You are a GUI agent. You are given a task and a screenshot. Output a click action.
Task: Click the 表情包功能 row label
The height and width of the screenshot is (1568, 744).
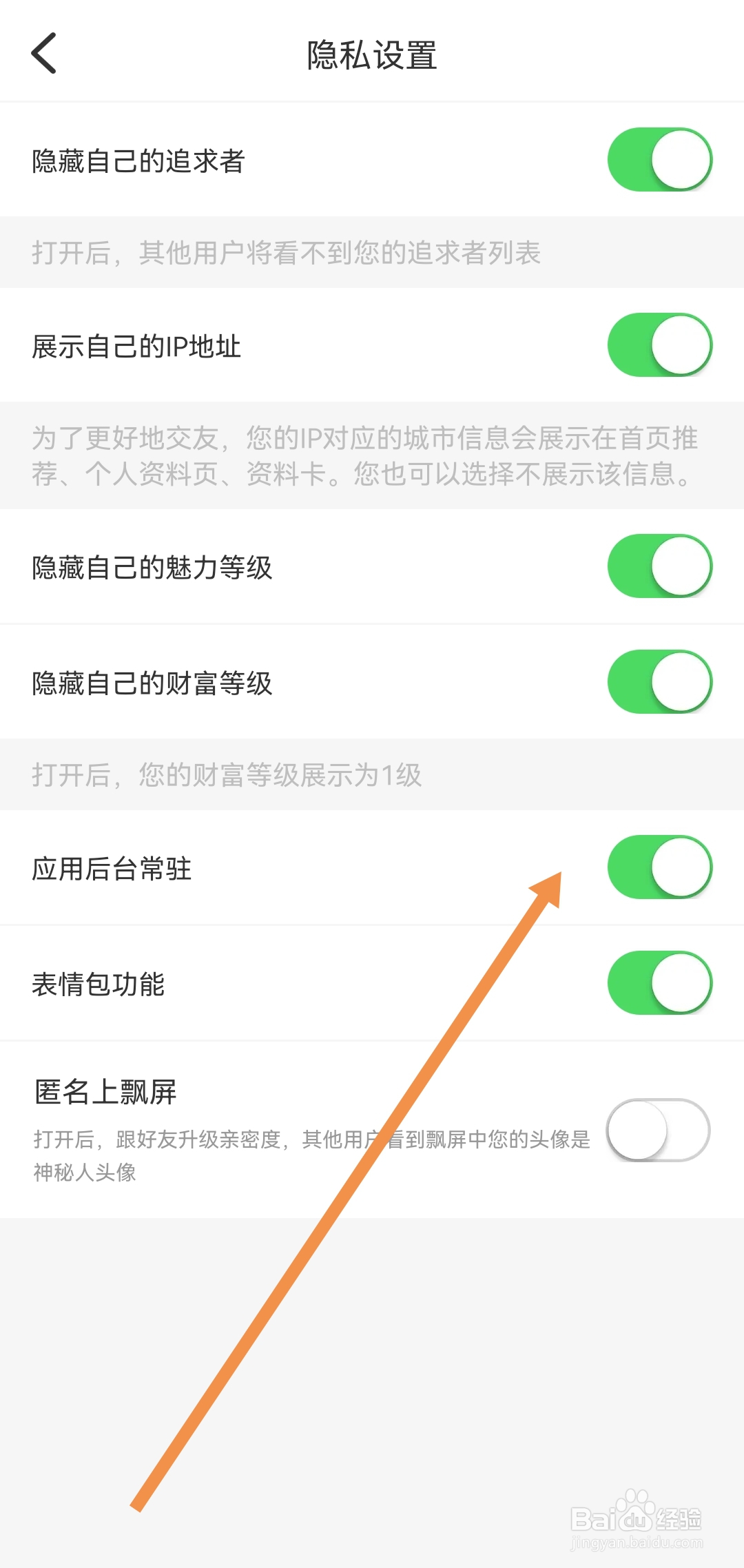pyautogui.click(x=100, y=984)
